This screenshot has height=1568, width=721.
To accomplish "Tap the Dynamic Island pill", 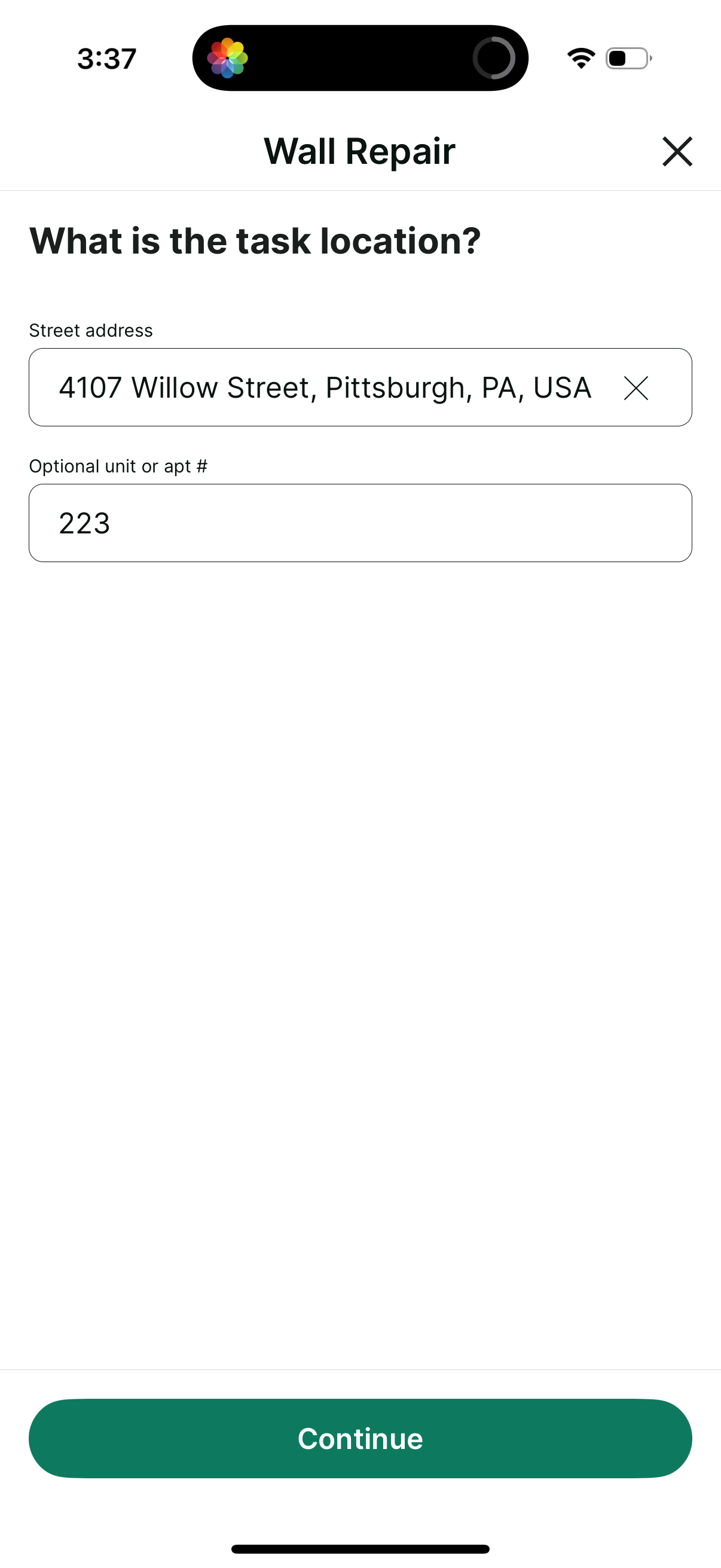I will (x=360, y=57).
